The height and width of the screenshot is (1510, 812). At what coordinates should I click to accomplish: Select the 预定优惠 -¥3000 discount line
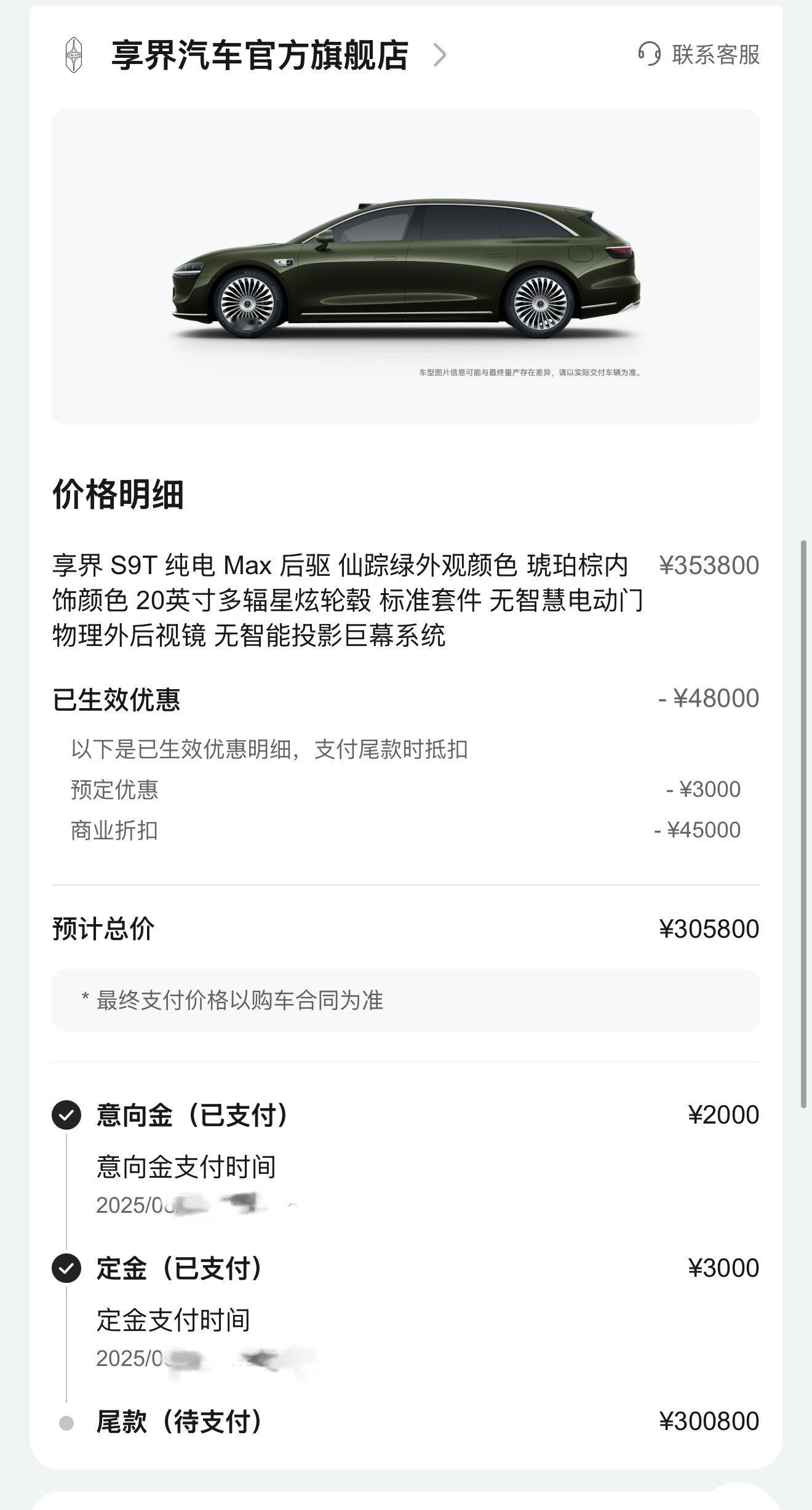[406, 790]
